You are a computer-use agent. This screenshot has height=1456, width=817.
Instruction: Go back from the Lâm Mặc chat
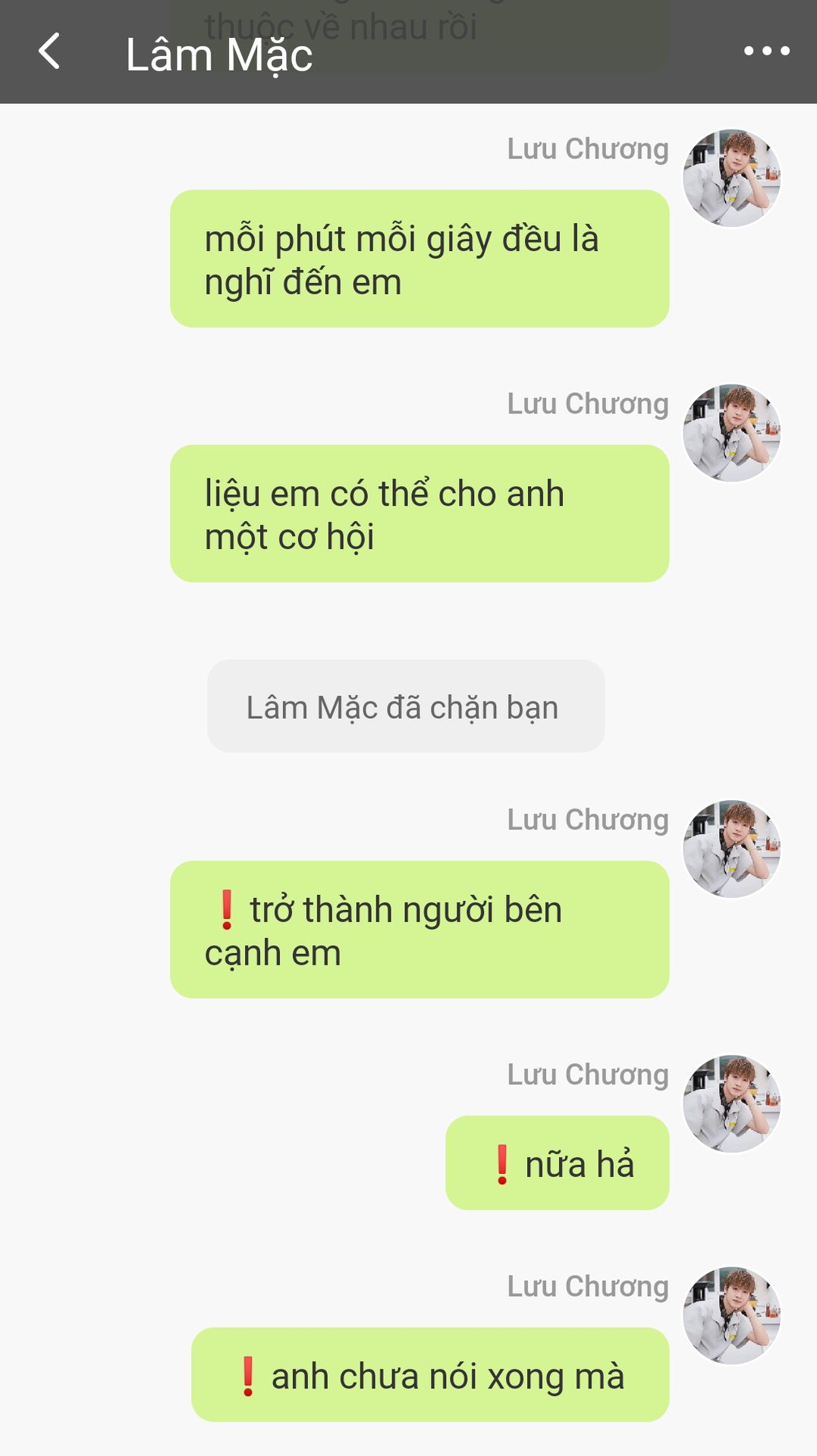coord(49,52)
